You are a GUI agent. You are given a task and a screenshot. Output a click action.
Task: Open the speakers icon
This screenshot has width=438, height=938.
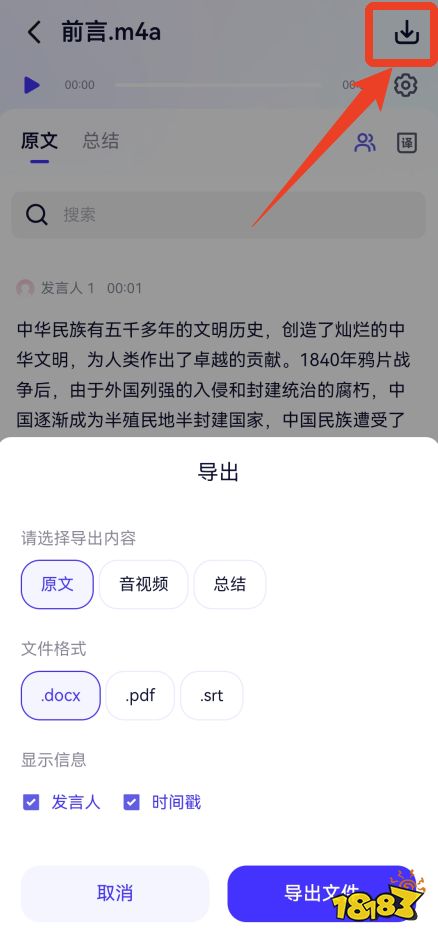[365, 142]
